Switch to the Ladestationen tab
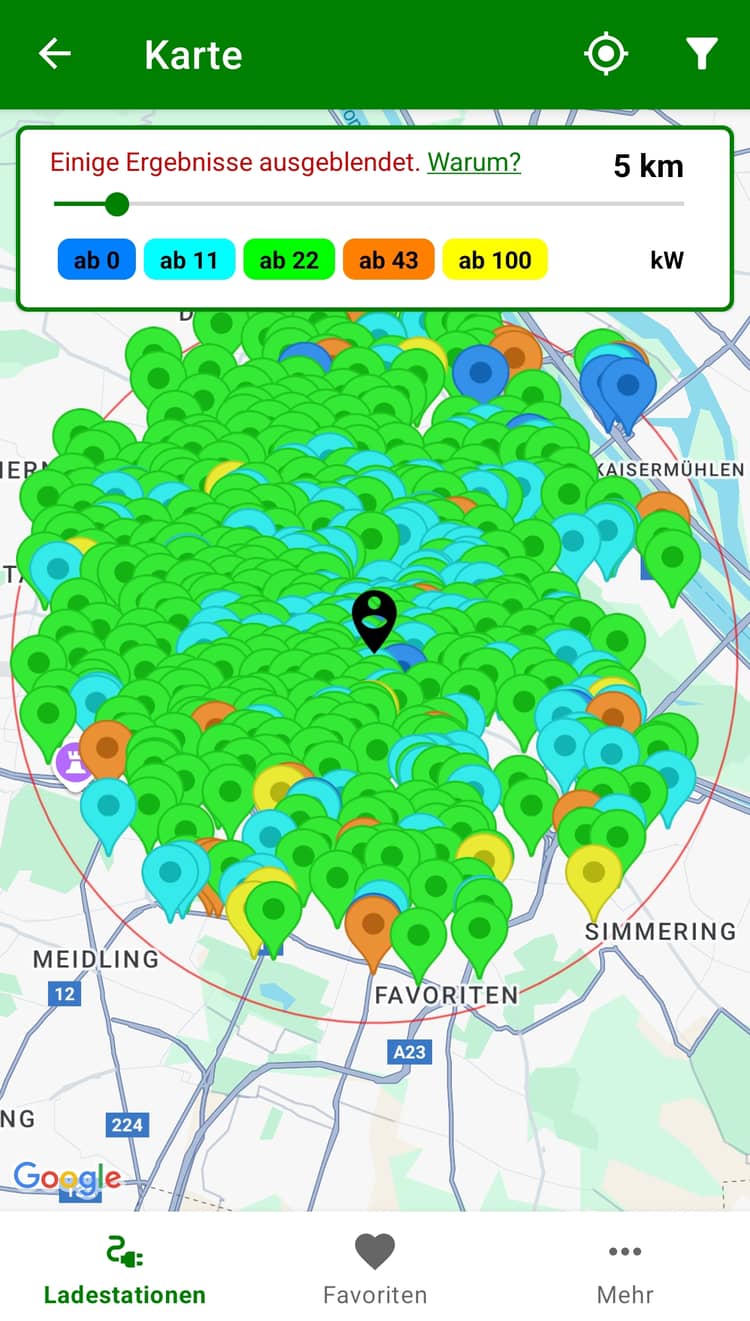 [125, 1269]
